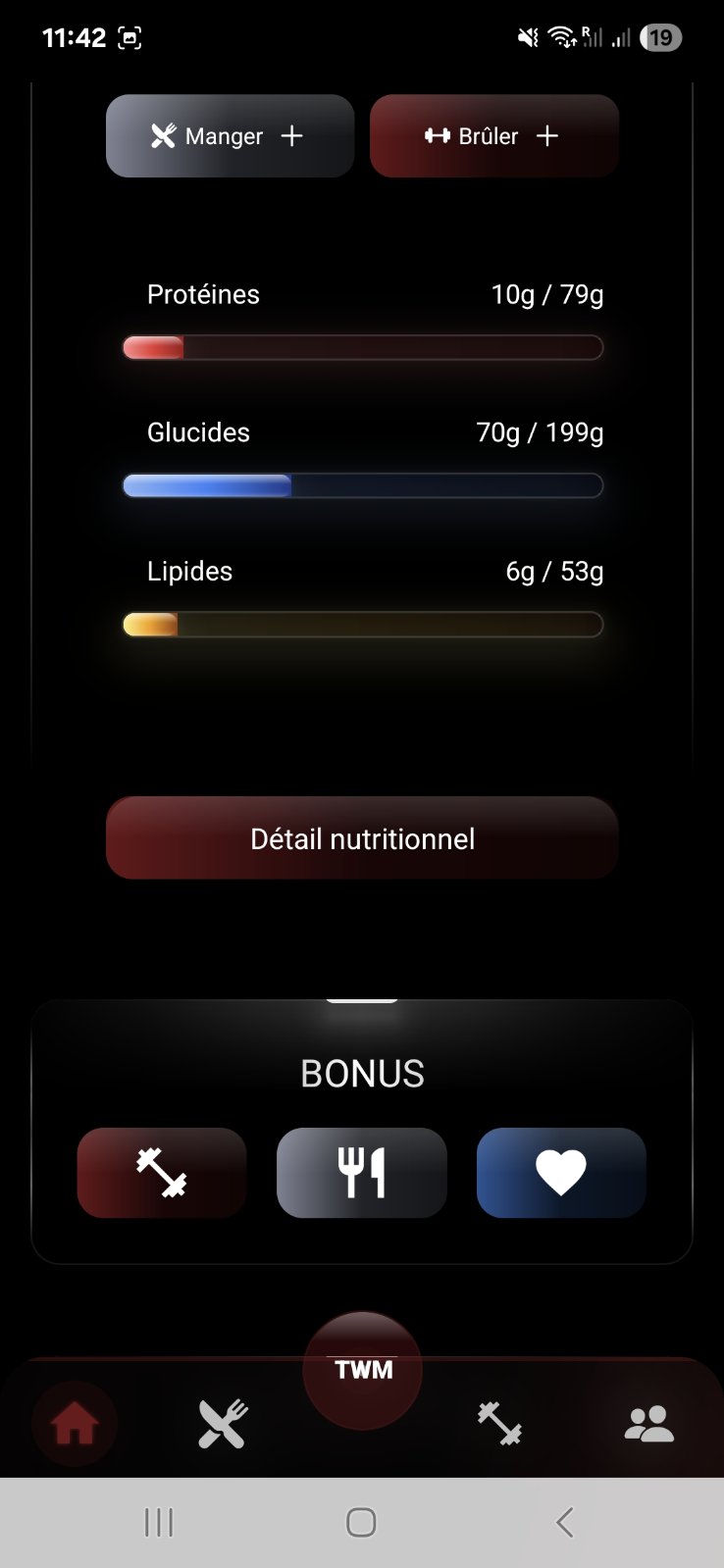Tap the screen recorder icon in status bar
724x1568 pixels.
pyautogui.click(x=129, y=37)
